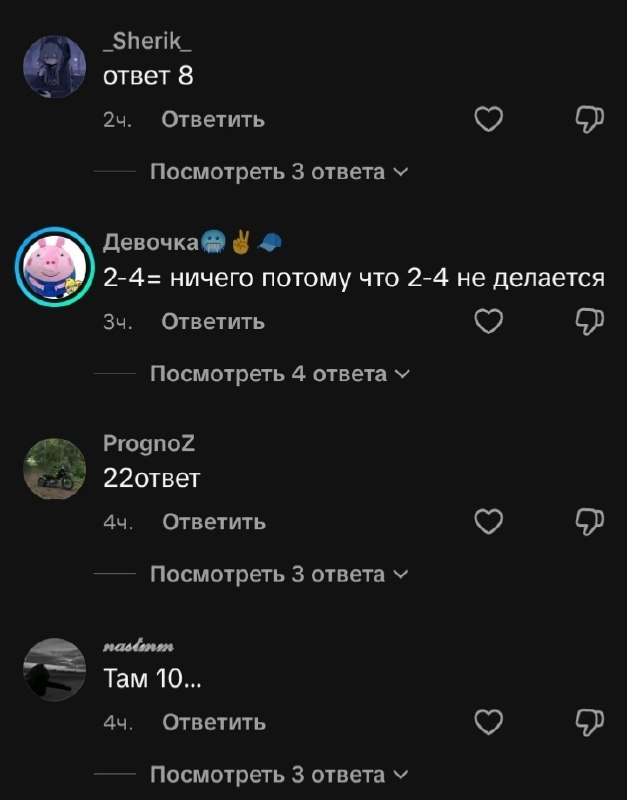
Task: Open _Sherik_'s profile via username
Action: pyautogui.click(x=147, y=41)
